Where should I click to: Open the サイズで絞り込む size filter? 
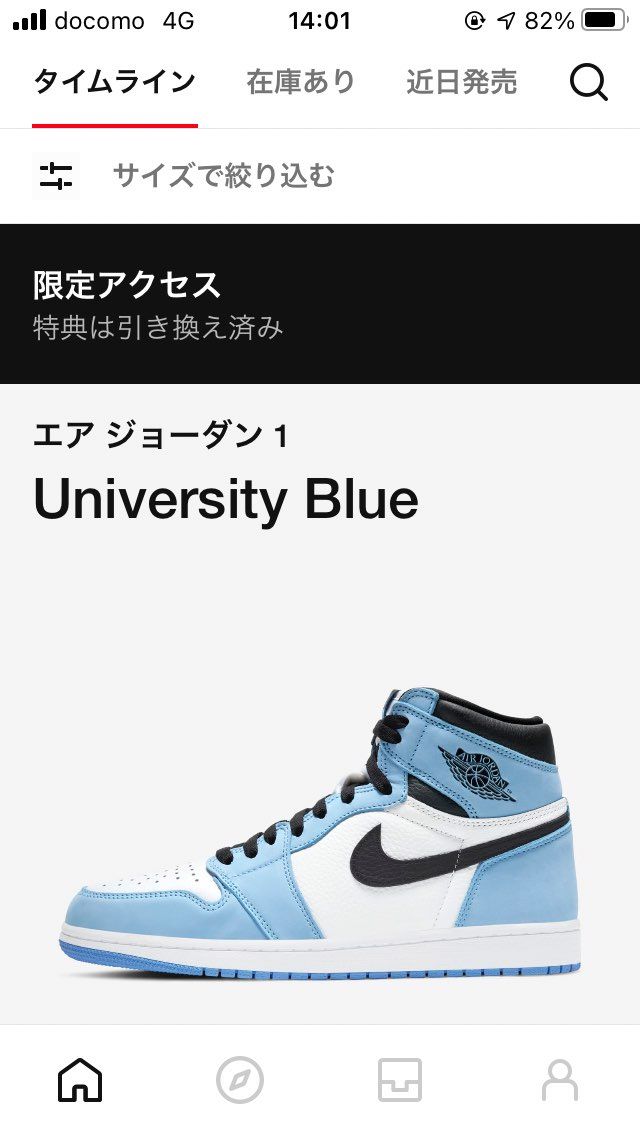point(222,177)
